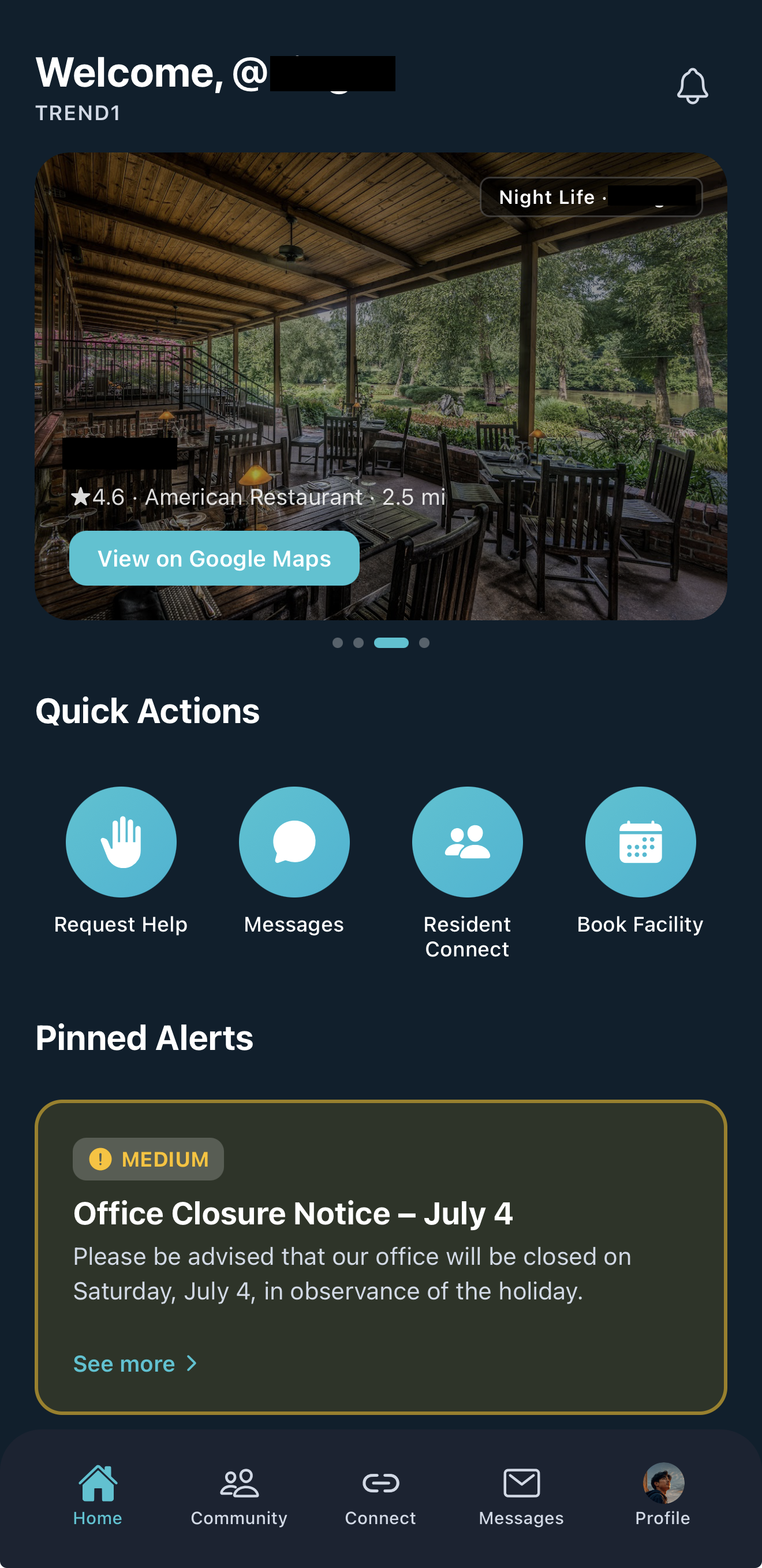Switch to the Connect tab
This screenshot has height=1568, width=762.
tap(380, 1496)
